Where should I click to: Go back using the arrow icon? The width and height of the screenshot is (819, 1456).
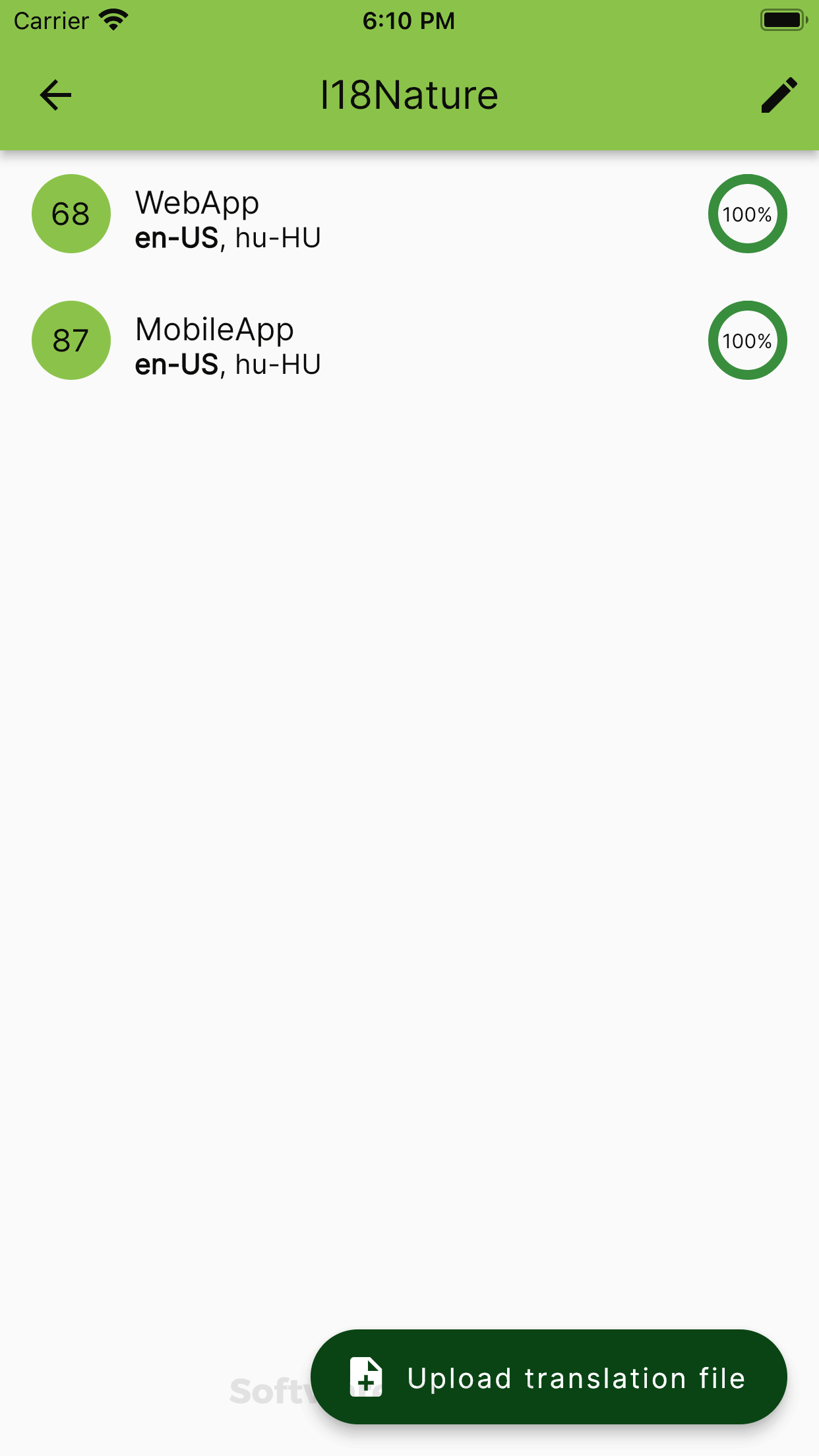55,95
